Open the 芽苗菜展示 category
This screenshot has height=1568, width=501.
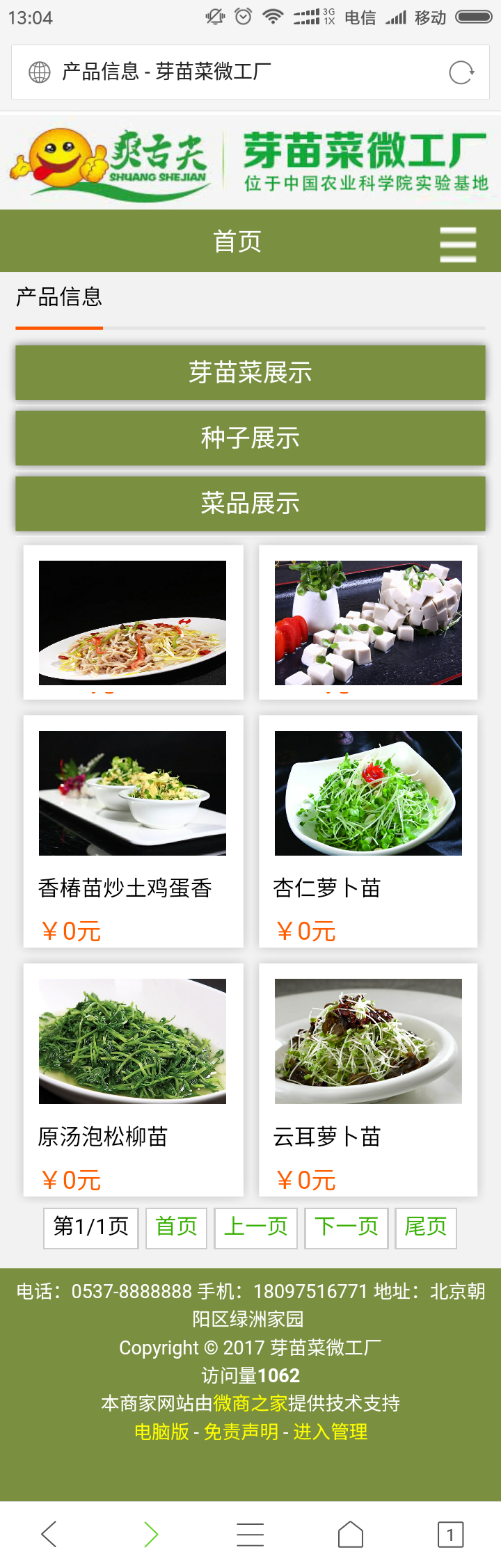[x=250, y=373]
